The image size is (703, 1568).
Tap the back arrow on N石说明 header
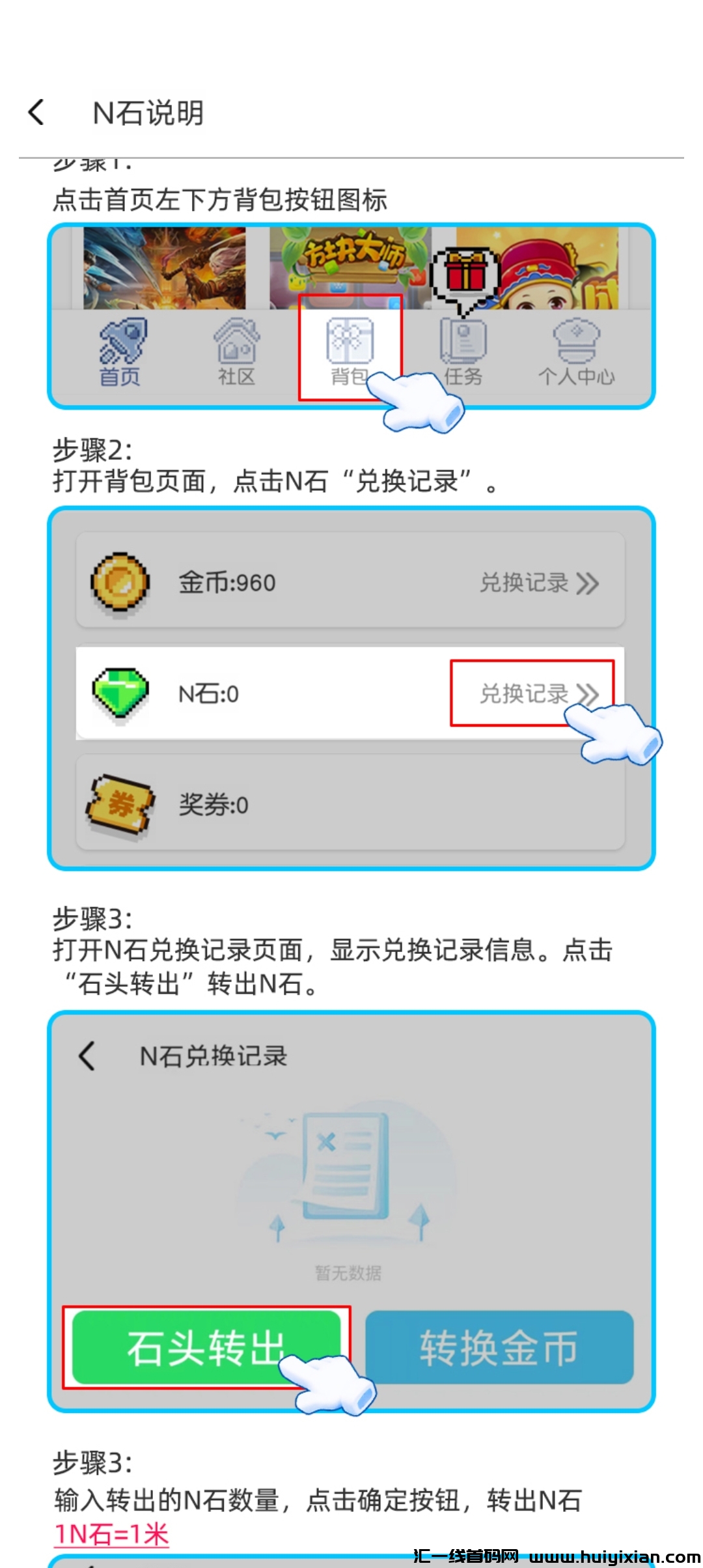click(x=37, y=112)
